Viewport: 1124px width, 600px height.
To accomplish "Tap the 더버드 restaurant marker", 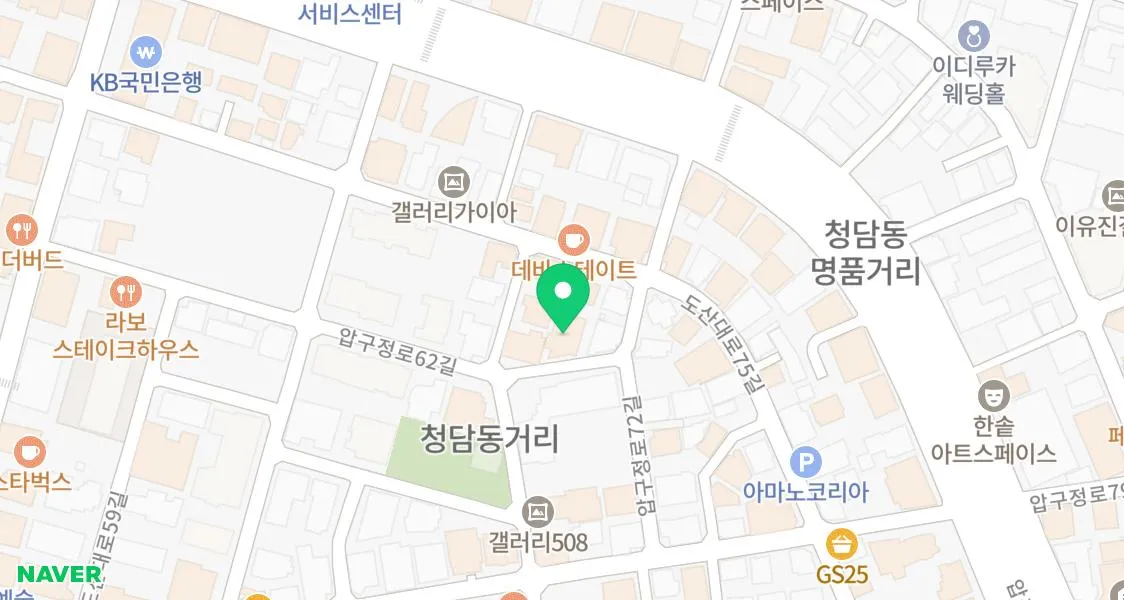I will click(x=20, y=231).
